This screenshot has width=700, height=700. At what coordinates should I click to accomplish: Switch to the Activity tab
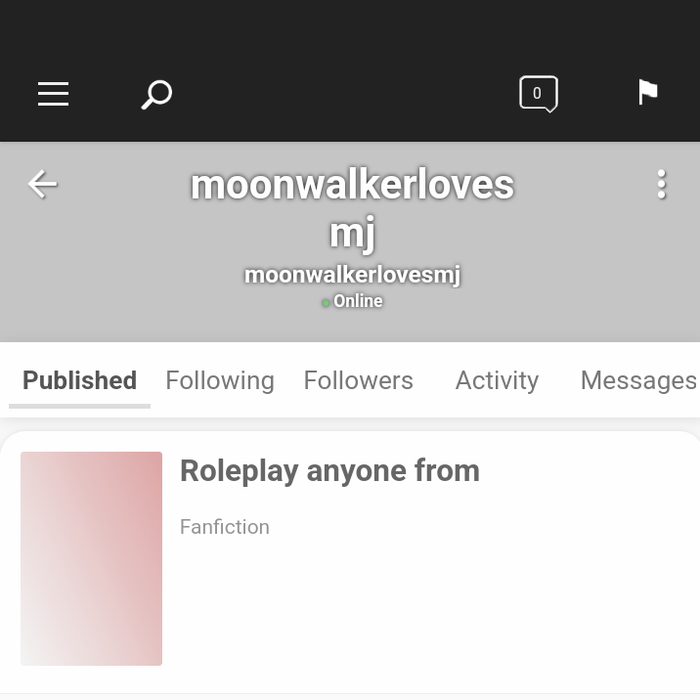coord(496,381)
